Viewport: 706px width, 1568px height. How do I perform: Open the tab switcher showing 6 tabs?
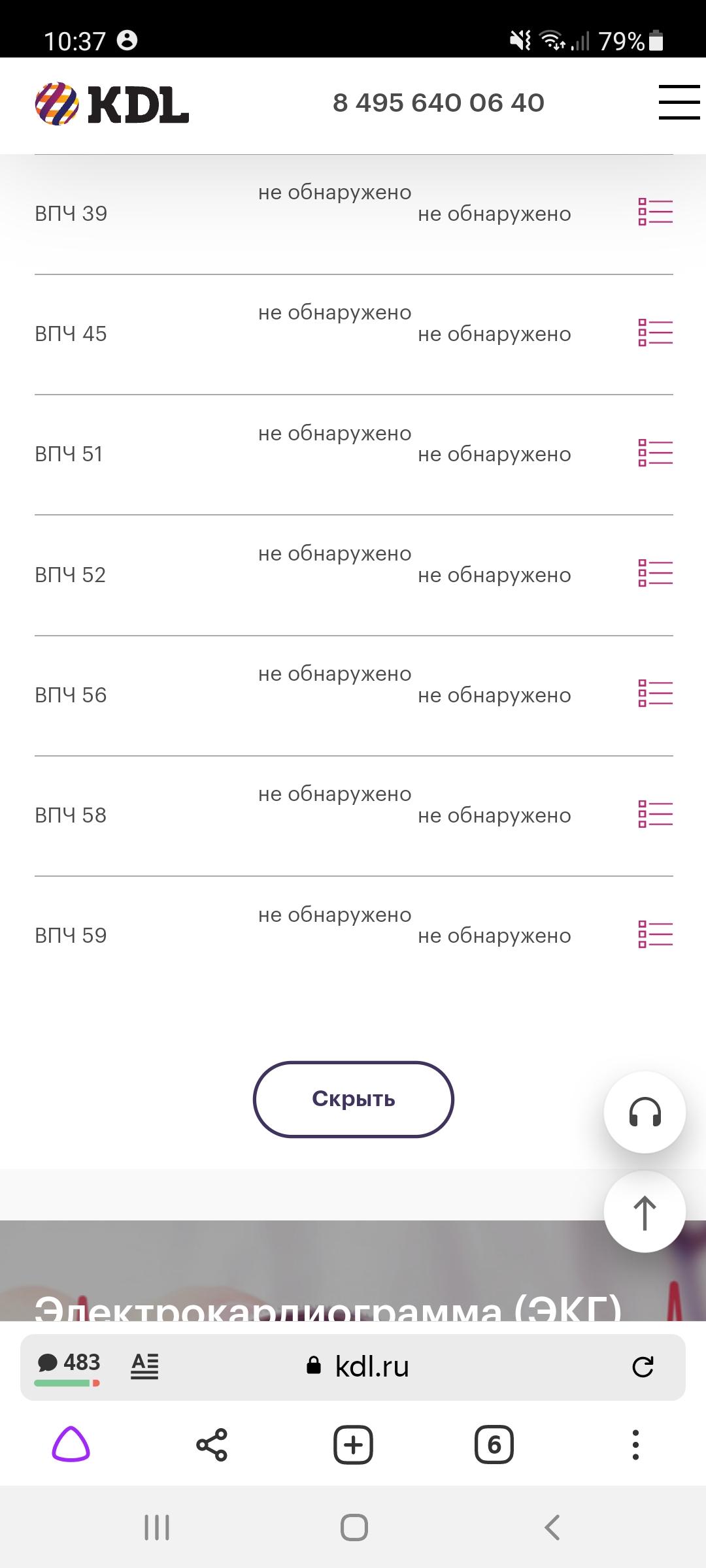tap(494, 1445)
